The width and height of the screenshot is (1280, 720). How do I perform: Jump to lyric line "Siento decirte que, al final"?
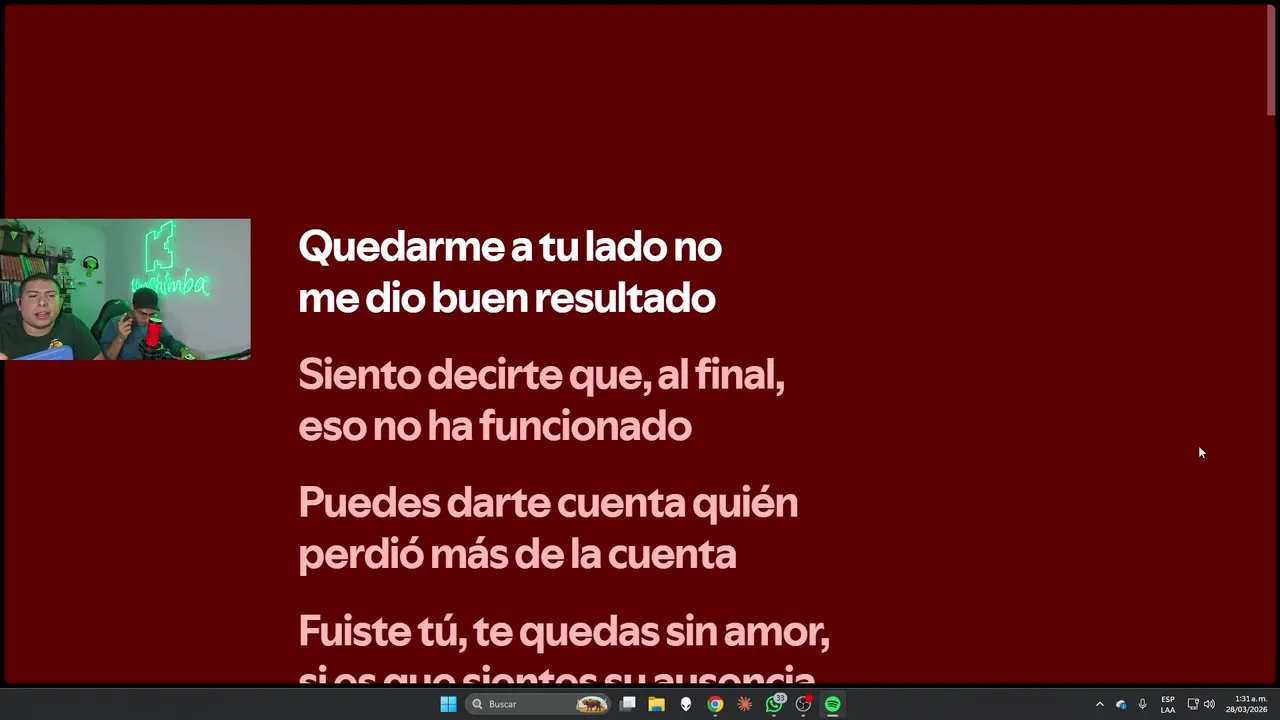[x=541, y=375]
